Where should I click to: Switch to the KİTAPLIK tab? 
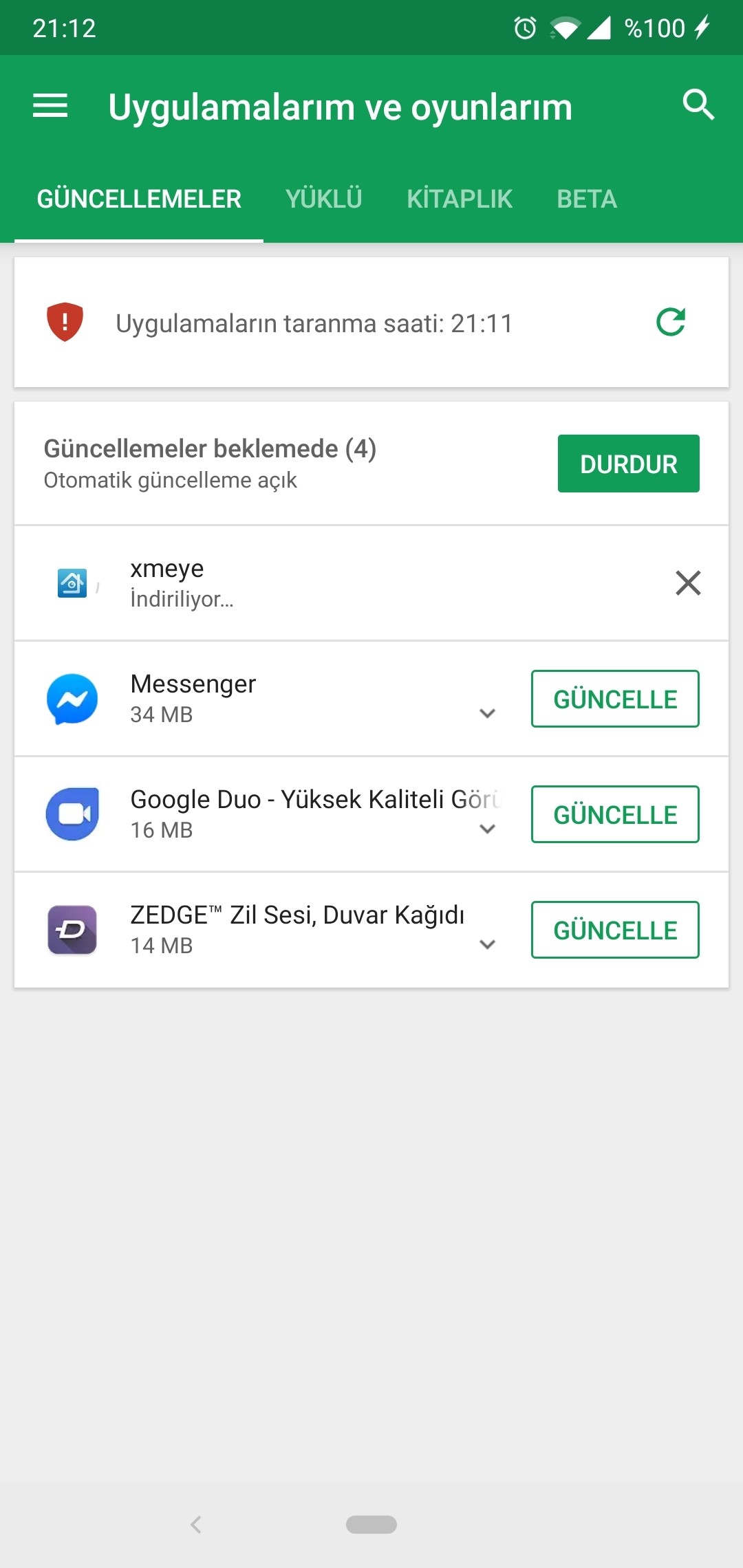[x=460, y=199]
